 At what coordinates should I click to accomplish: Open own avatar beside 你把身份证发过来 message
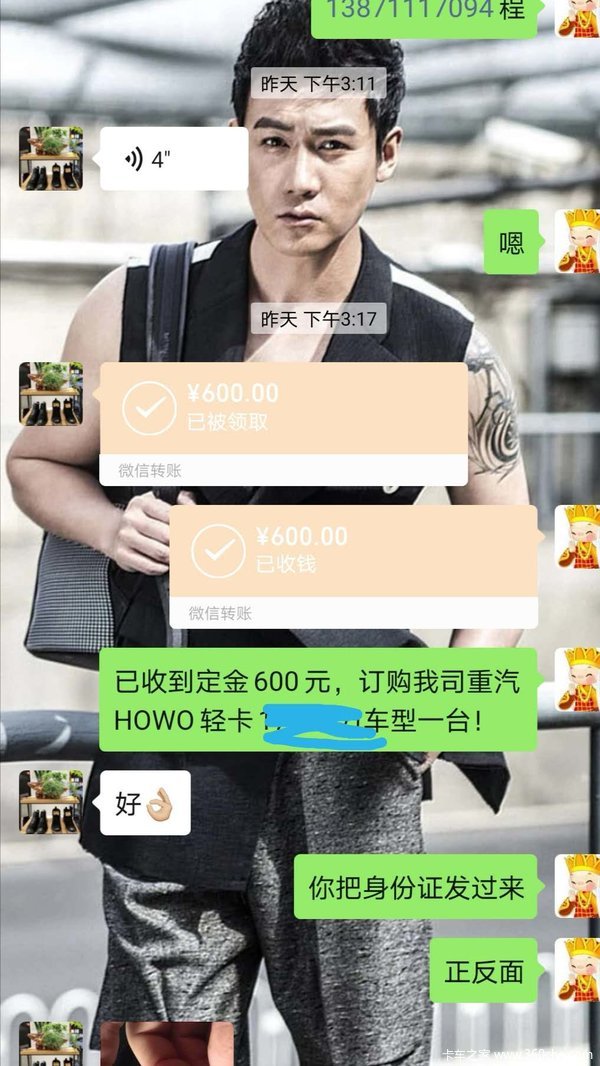pos(576,886)
